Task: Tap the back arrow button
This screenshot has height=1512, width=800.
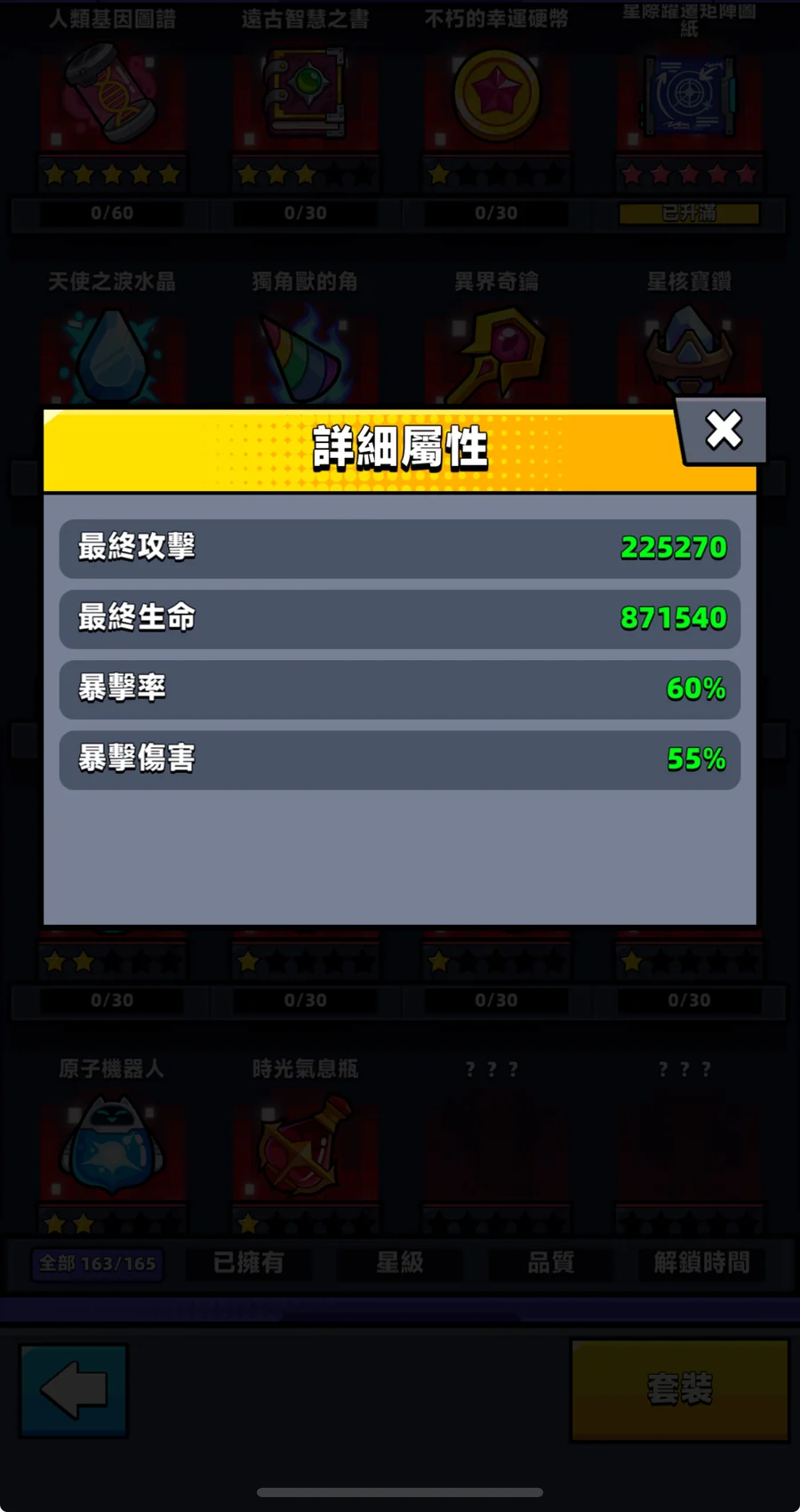Action: (x=74, y=1389)
